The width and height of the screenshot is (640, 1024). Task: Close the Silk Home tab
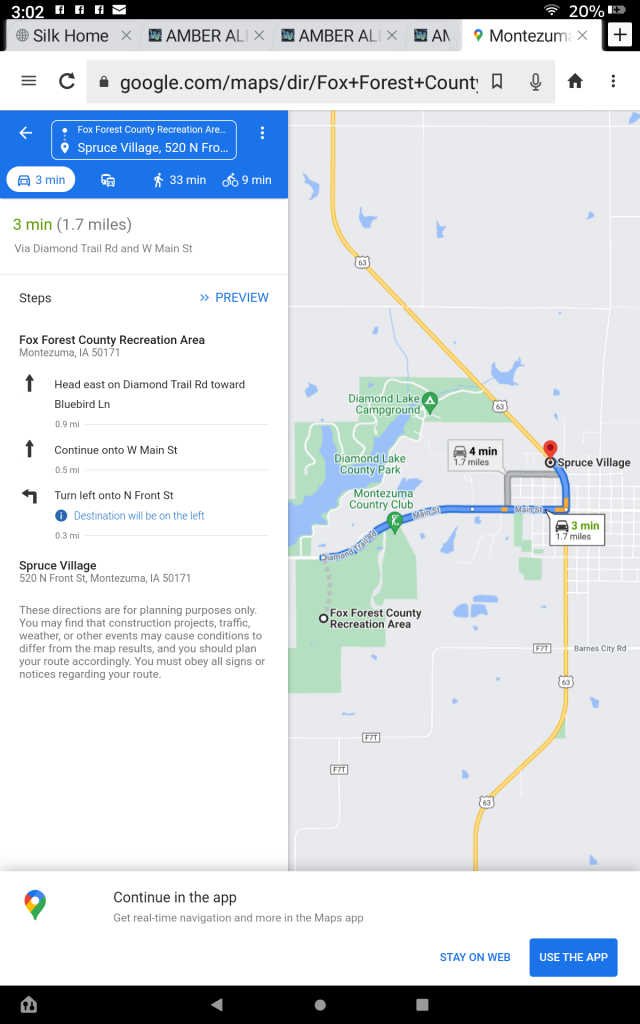pos(126,35)
